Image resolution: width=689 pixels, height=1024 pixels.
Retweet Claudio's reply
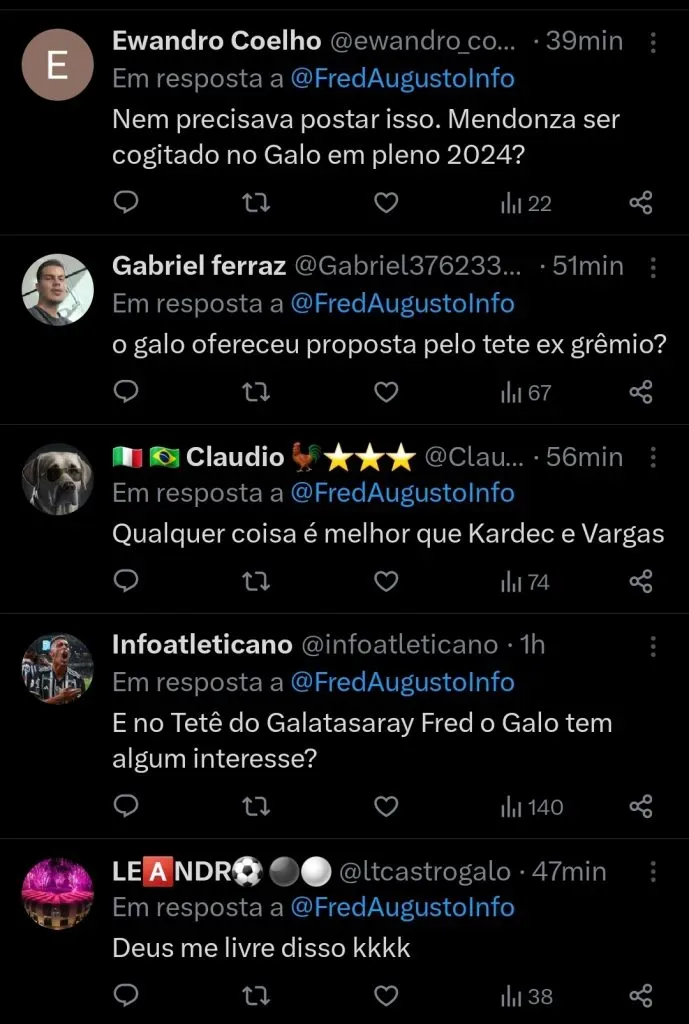[x=257, y=581]
